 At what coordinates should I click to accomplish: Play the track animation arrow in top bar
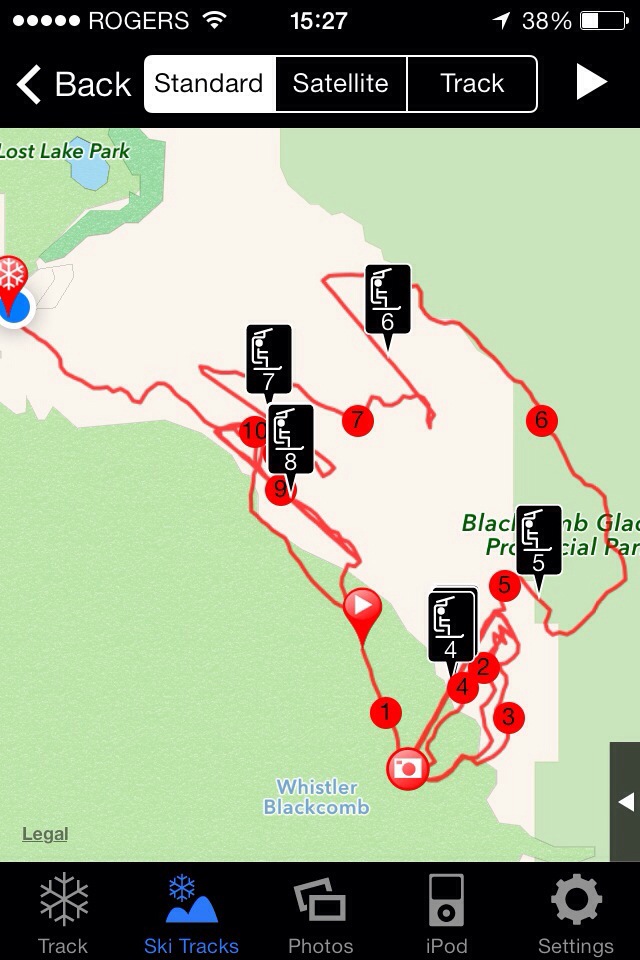(591, 83)
